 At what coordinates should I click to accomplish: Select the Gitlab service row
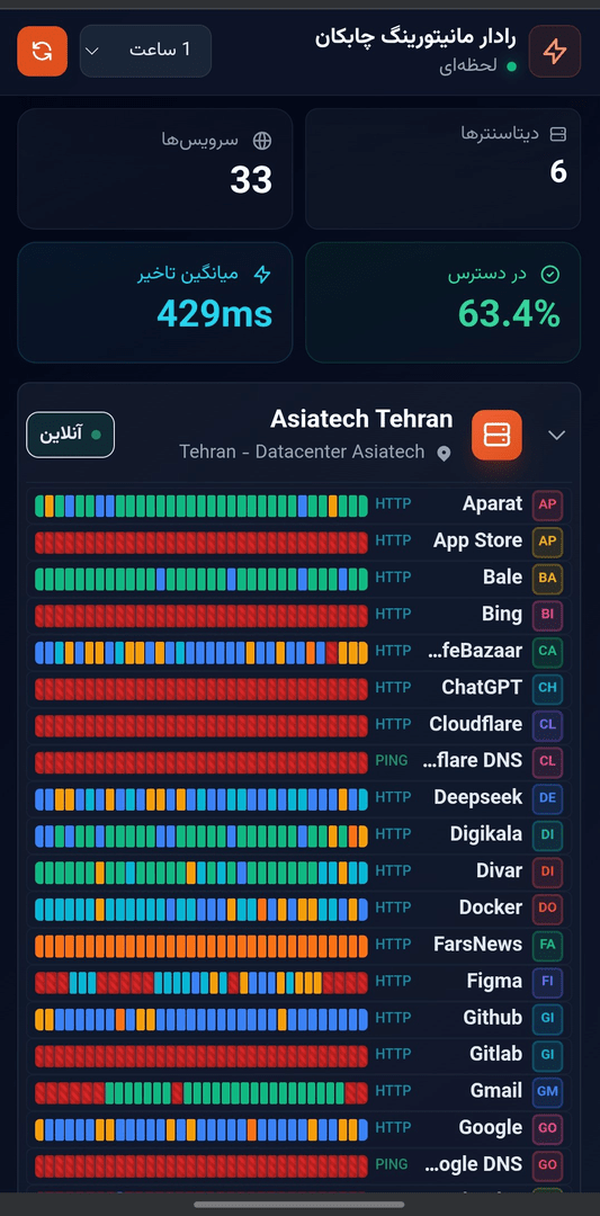pos(300,1054)
